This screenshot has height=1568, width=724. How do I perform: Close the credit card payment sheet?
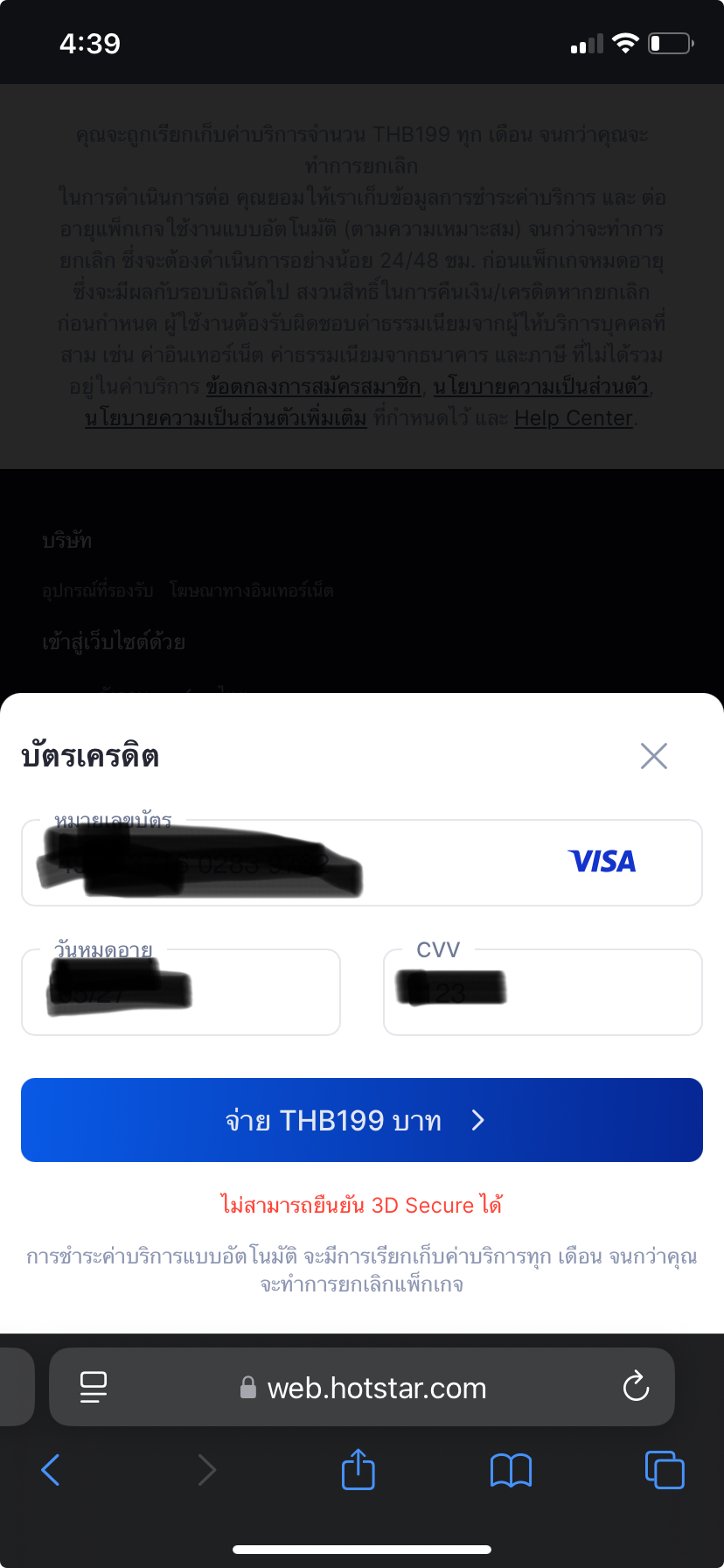[653, 756]
